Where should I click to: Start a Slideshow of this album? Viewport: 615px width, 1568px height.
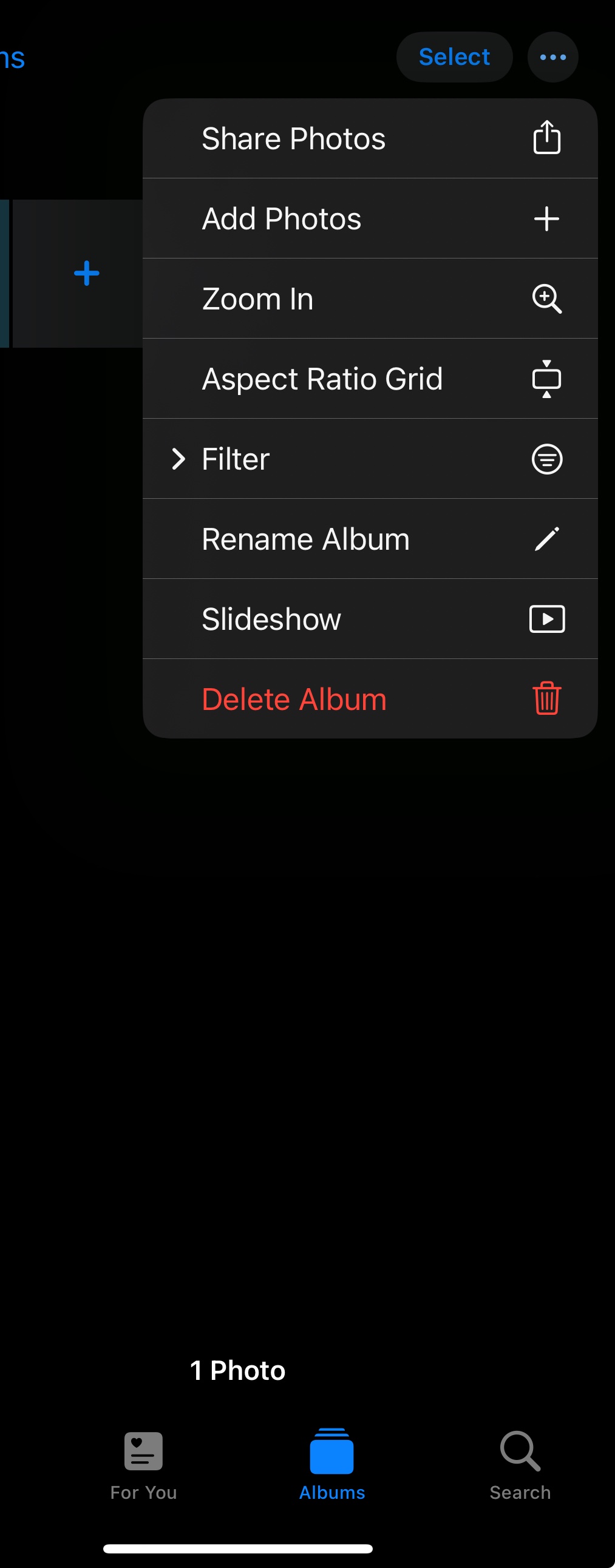(370, 619)
